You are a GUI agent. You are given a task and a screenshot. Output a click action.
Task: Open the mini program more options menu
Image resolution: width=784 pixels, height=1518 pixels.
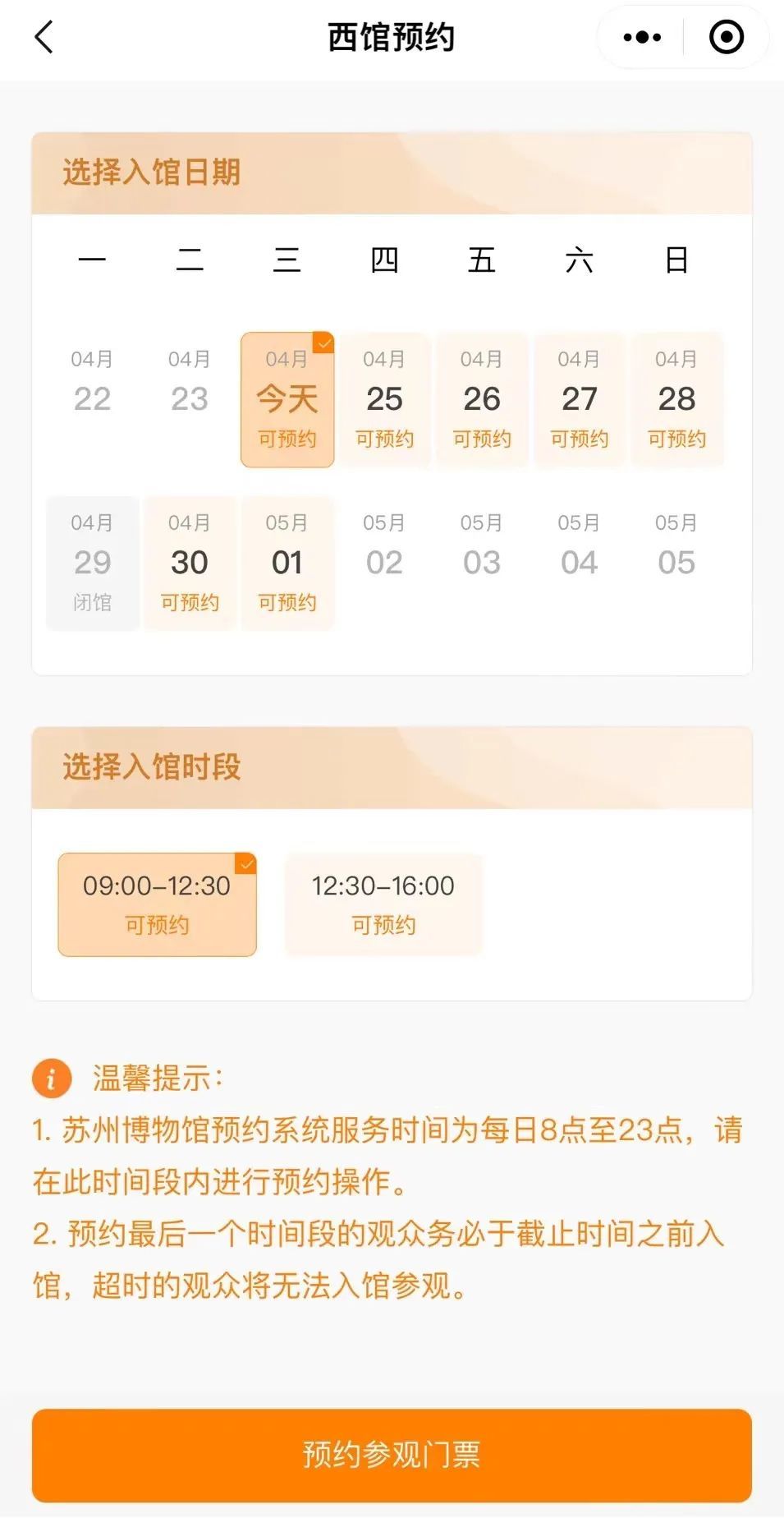coord(642,37)
